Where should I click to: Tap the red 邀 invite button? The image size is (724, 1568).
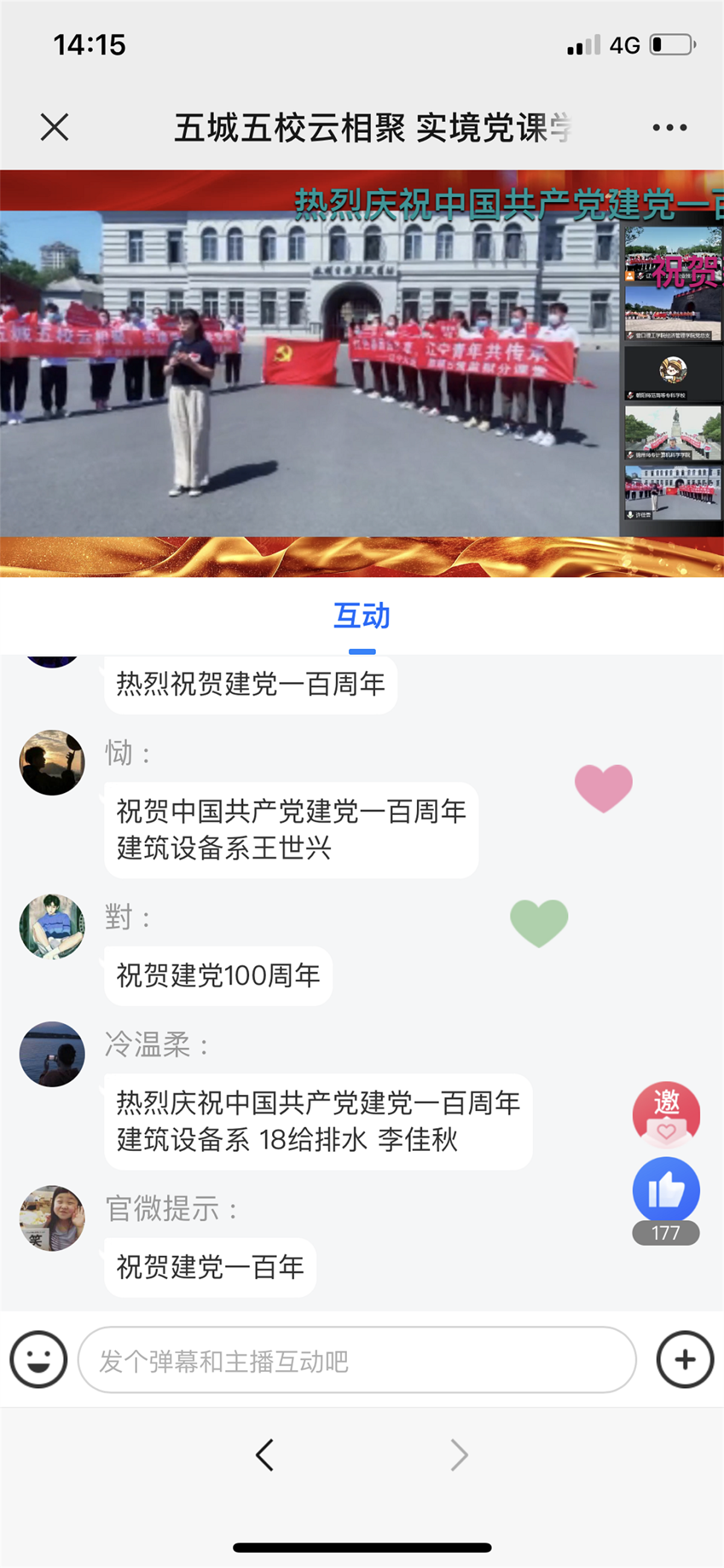[666, 1114]
